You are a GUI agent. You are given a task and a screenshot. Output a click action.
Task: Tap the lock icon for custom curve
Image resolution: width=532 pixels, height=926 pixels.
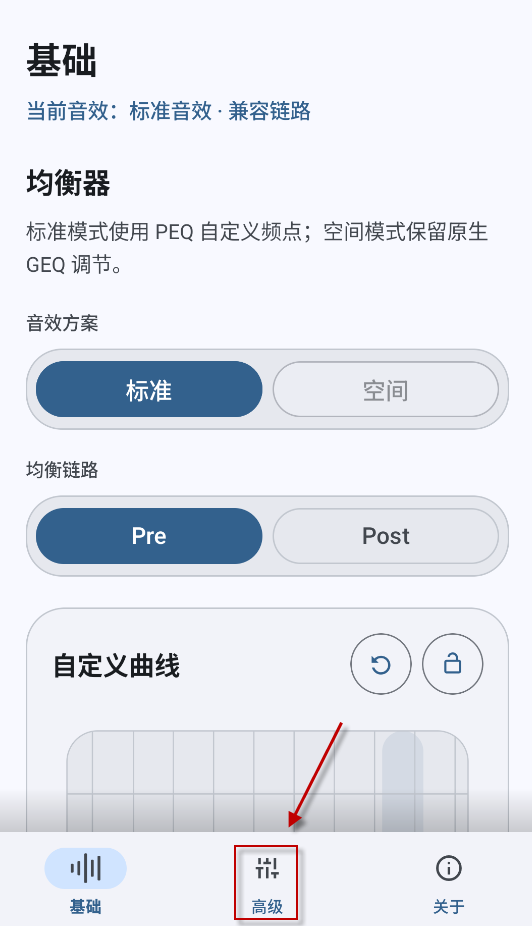[452, 664]
